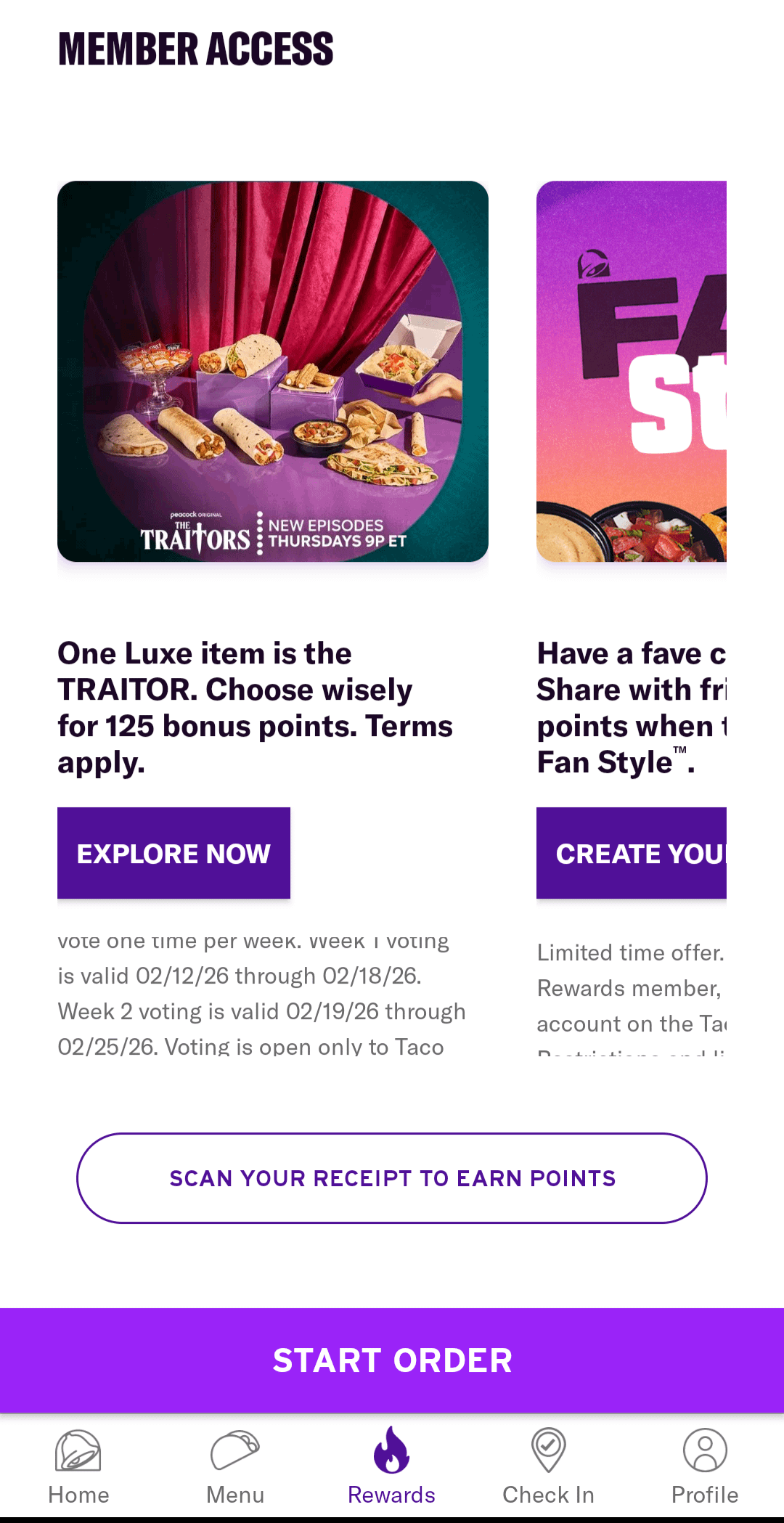Tap the Explore Now button
This screenshot has width=784, height=1523.
173,853
